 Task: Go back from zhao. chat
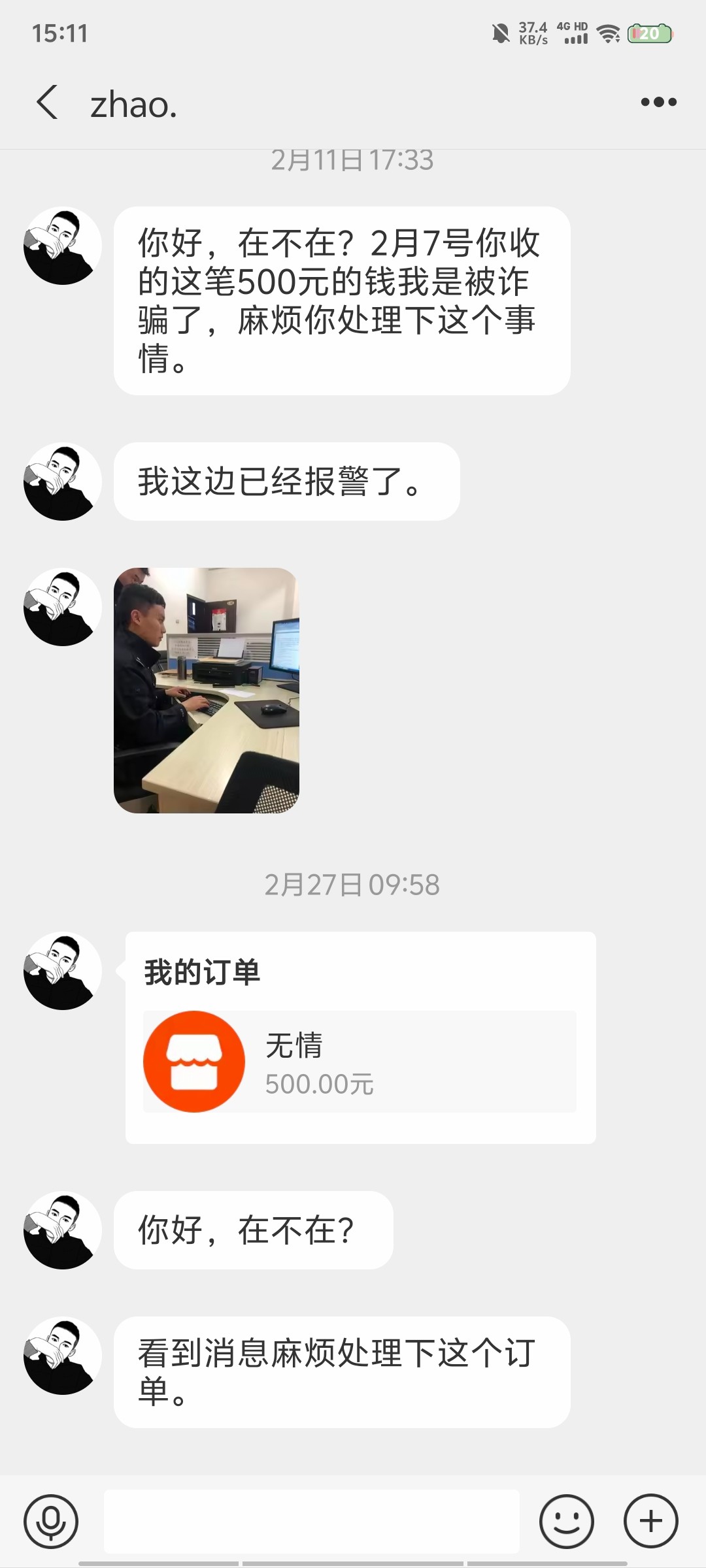(x=48, y=103)
